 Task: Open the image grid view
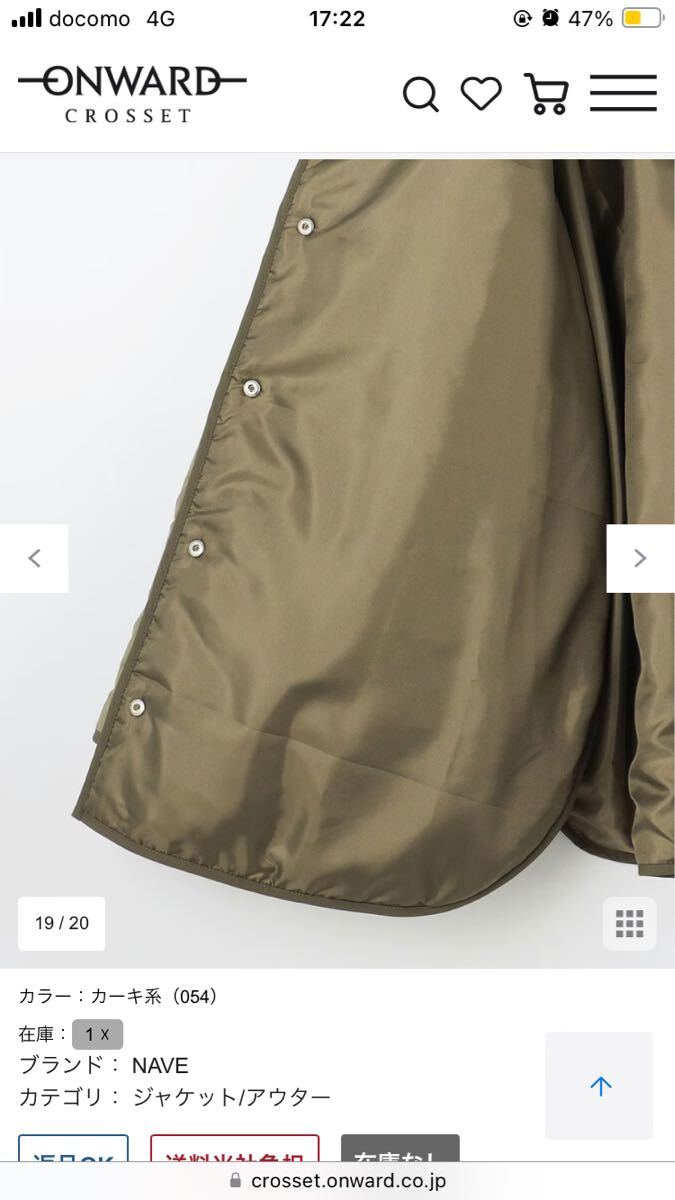pos(629,923)
